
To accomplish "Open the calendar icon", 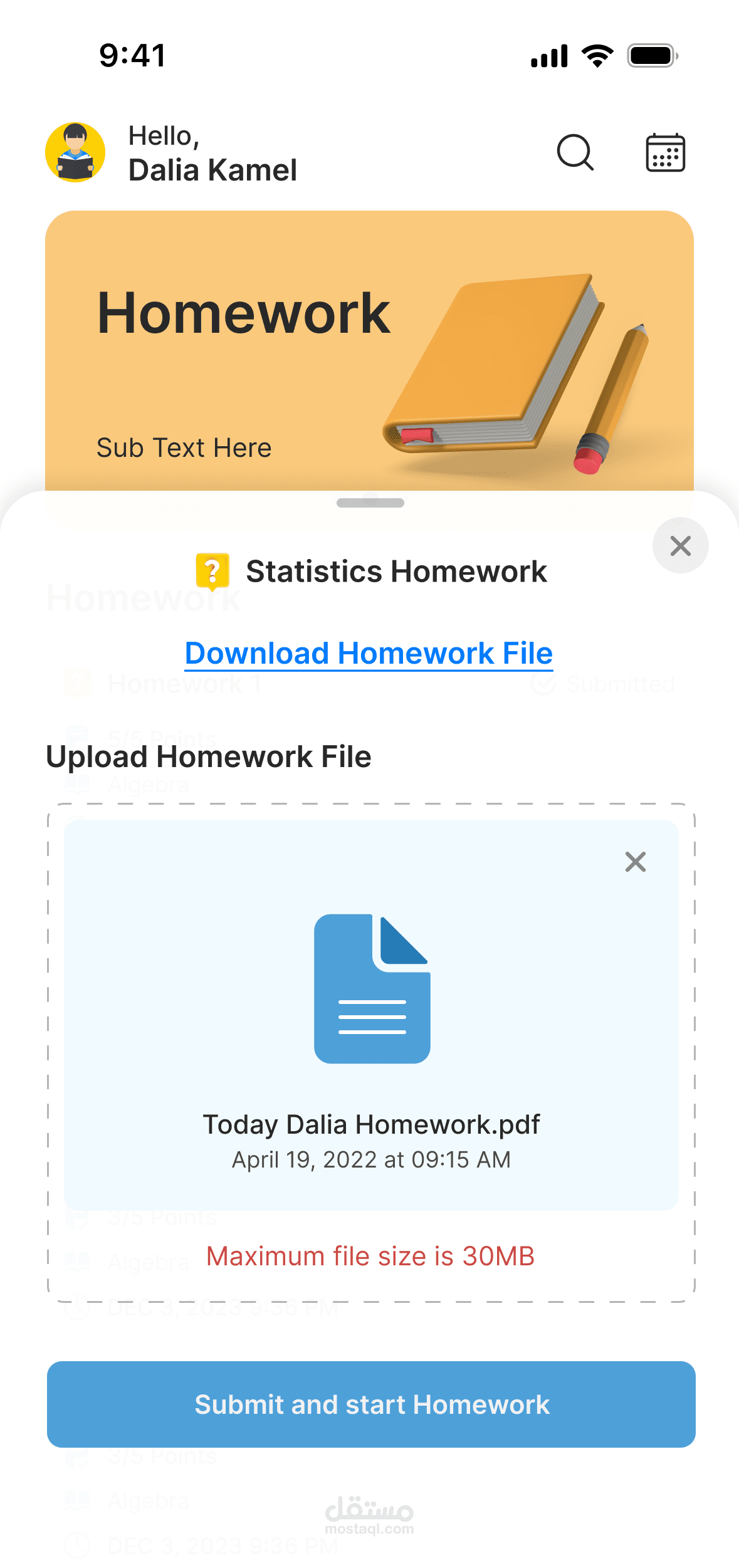I will [x=665, y=152].
